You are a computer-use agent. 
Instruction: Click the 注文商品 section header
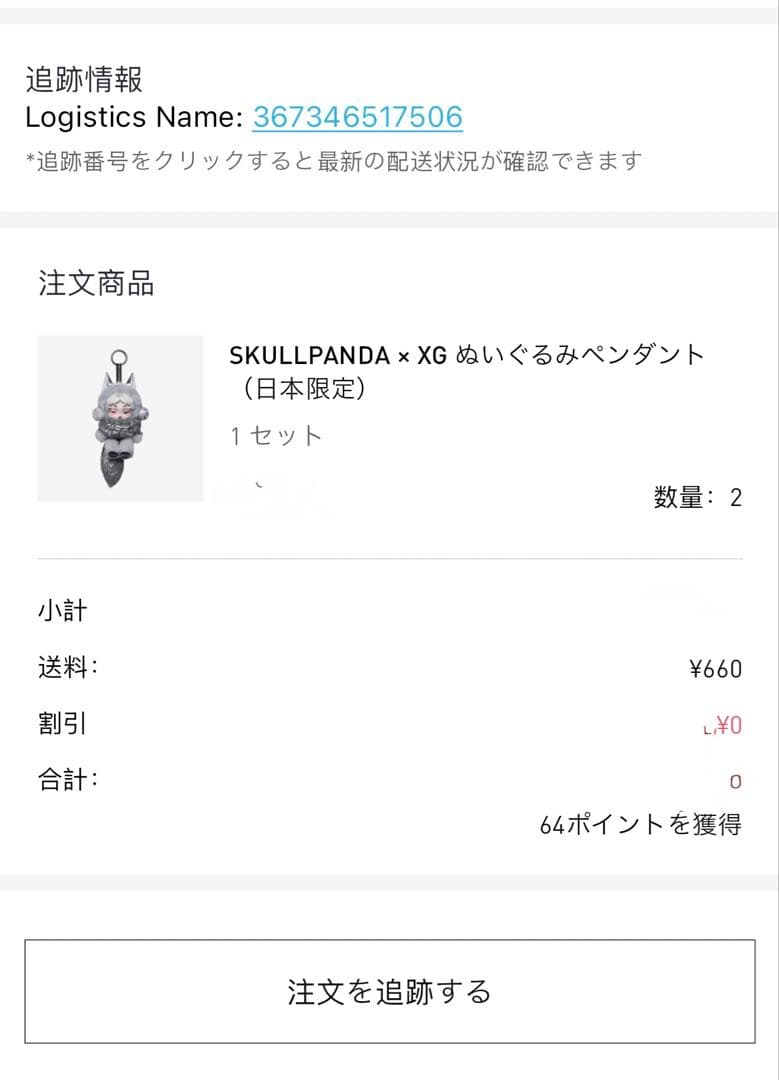click(83, 281)
